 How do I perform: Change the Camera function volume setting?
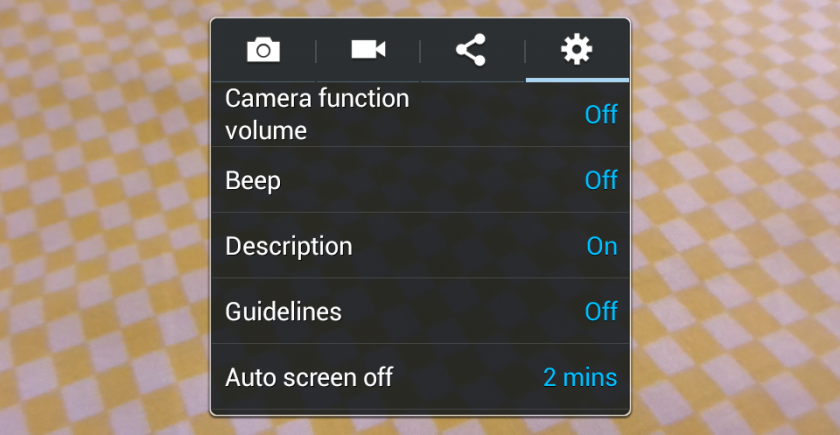[420, 114]
